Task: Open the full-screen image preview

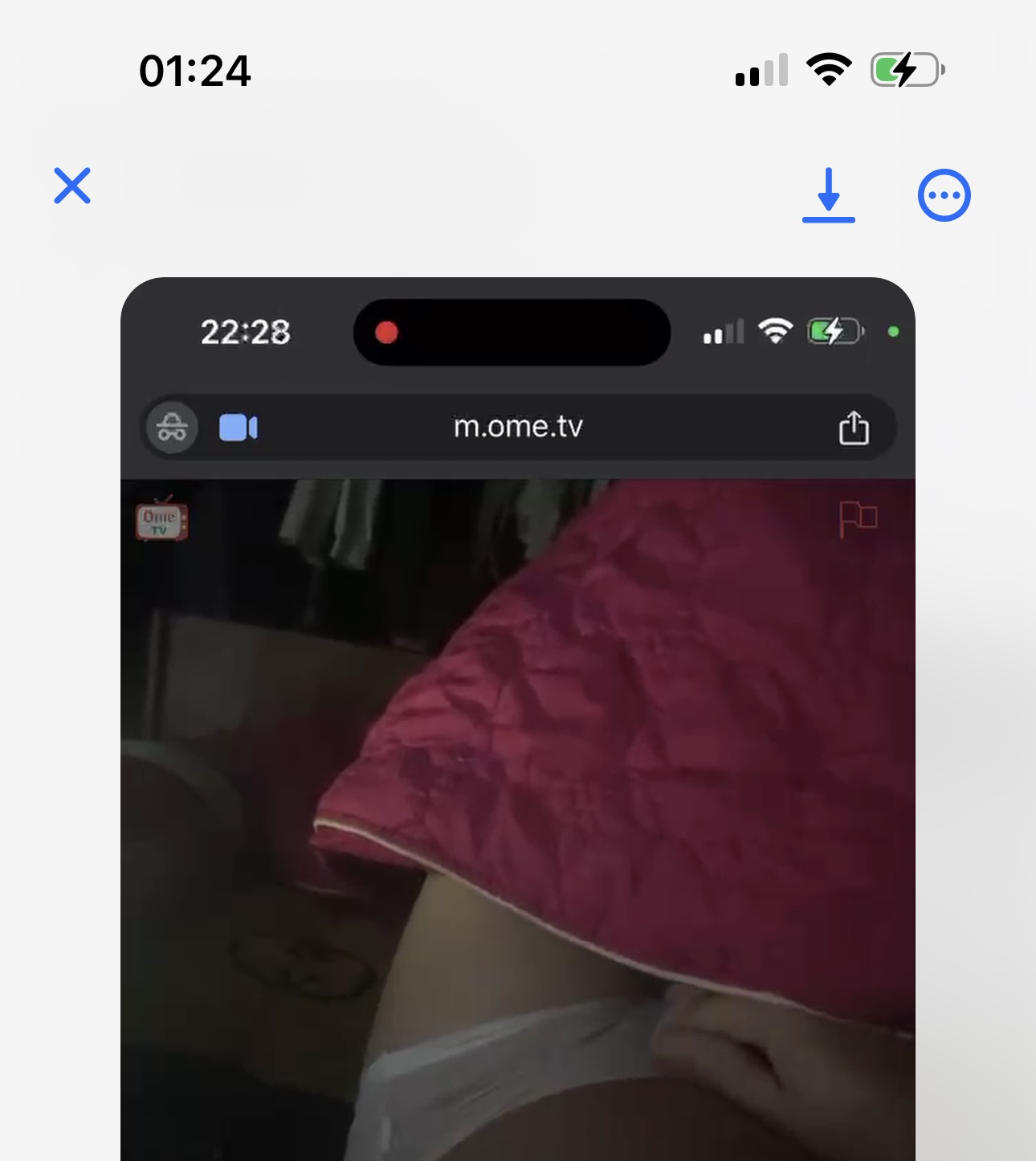Action: point(517,723)
